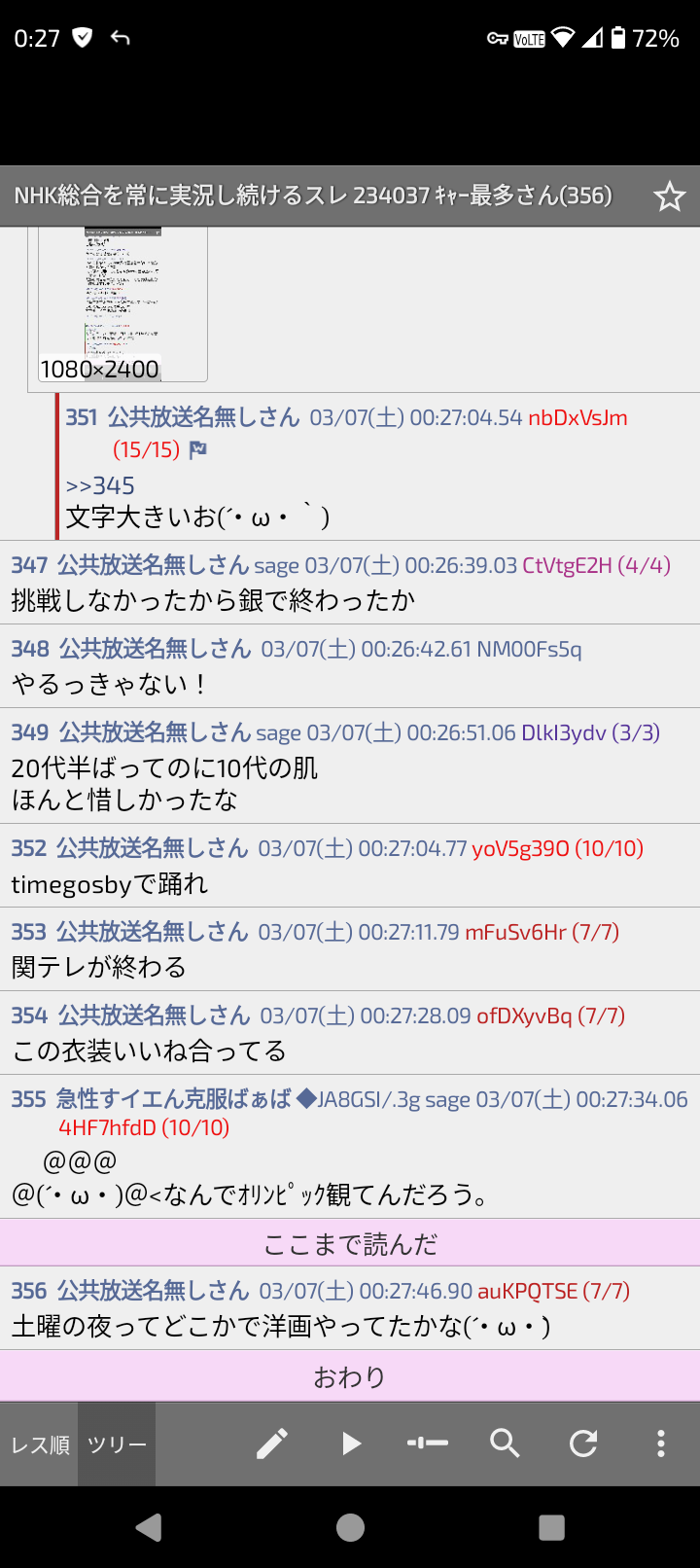
Task: Open the 1080×2400 image thumbnail
Action: point(122,303)
